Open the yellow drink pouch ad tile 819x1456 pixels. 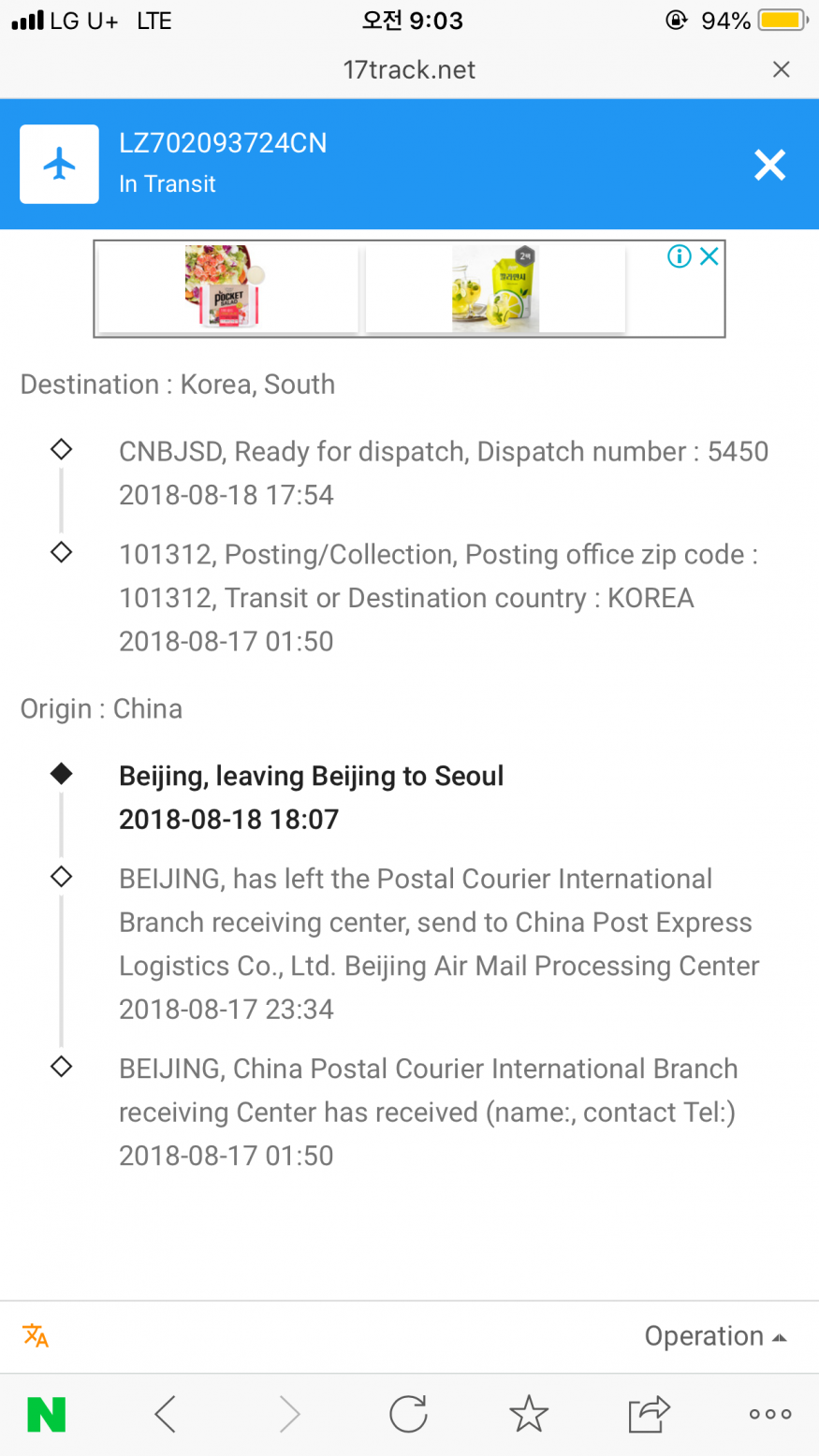(x=495, y=287)
